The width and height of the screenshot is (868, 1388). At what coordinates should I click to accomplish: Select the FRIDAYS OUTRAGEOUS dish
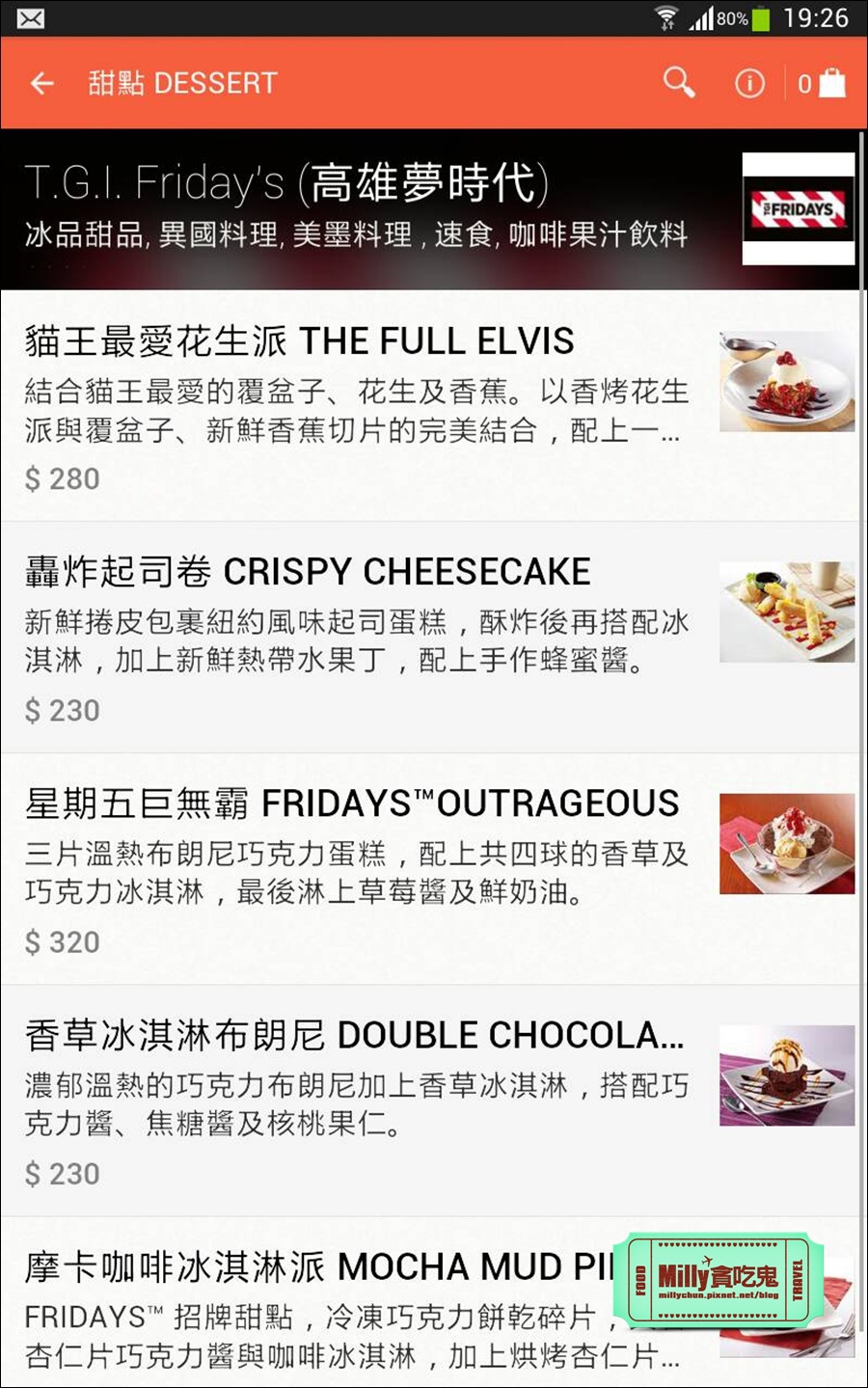(351, 802)
